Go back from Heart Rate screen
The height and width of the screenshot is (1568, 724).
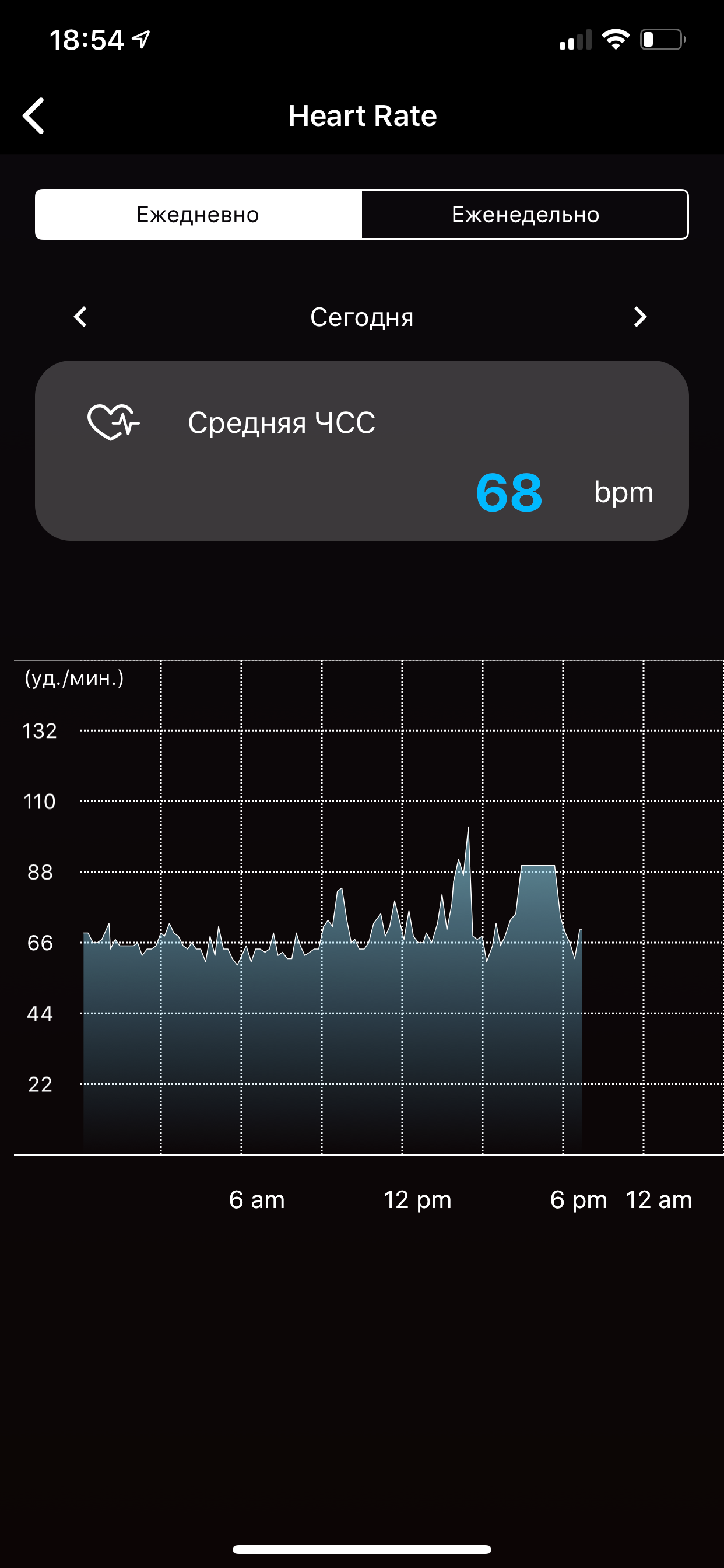[x=34, y=116]
